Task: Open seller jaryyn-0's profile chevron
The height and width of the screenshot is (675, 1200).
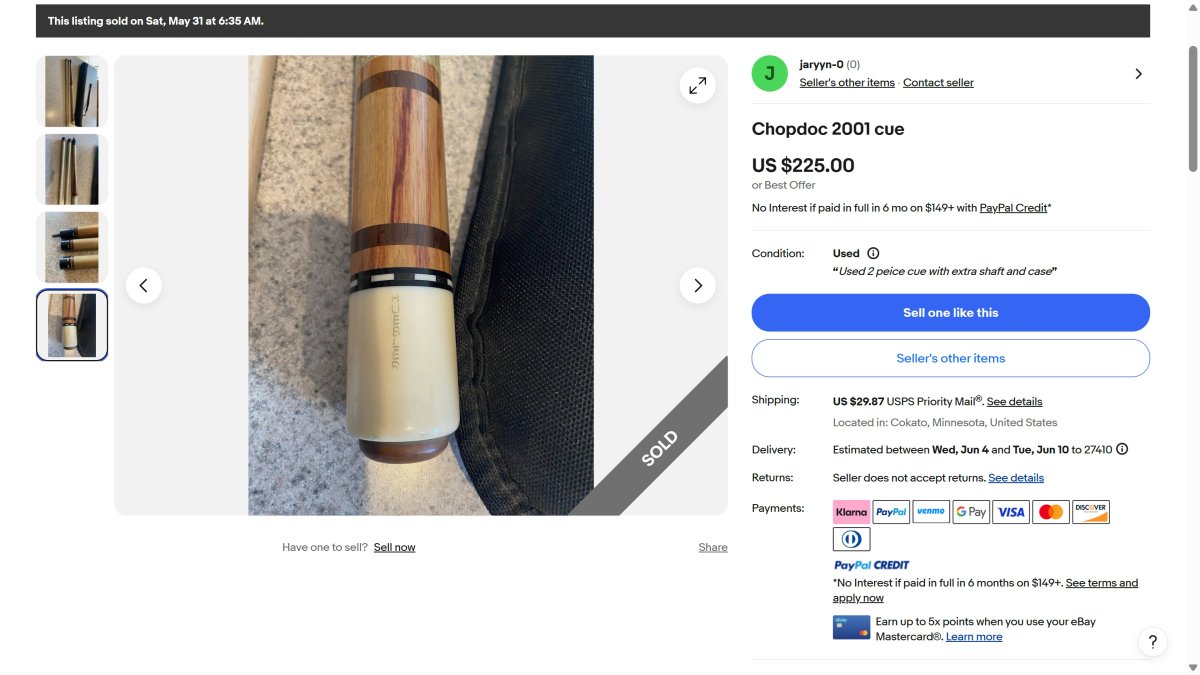Action: (x=1138, y=74)
